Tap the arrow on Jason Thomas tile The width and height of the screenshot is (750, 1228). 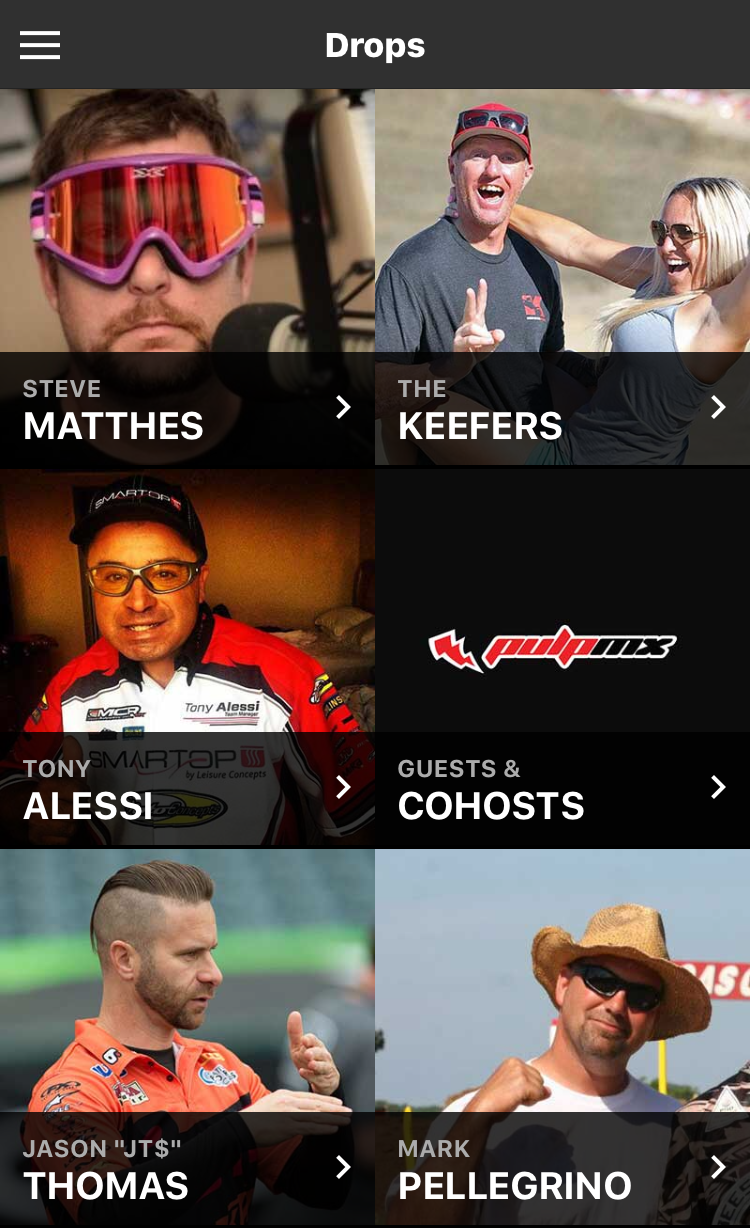pos(343,1167)
